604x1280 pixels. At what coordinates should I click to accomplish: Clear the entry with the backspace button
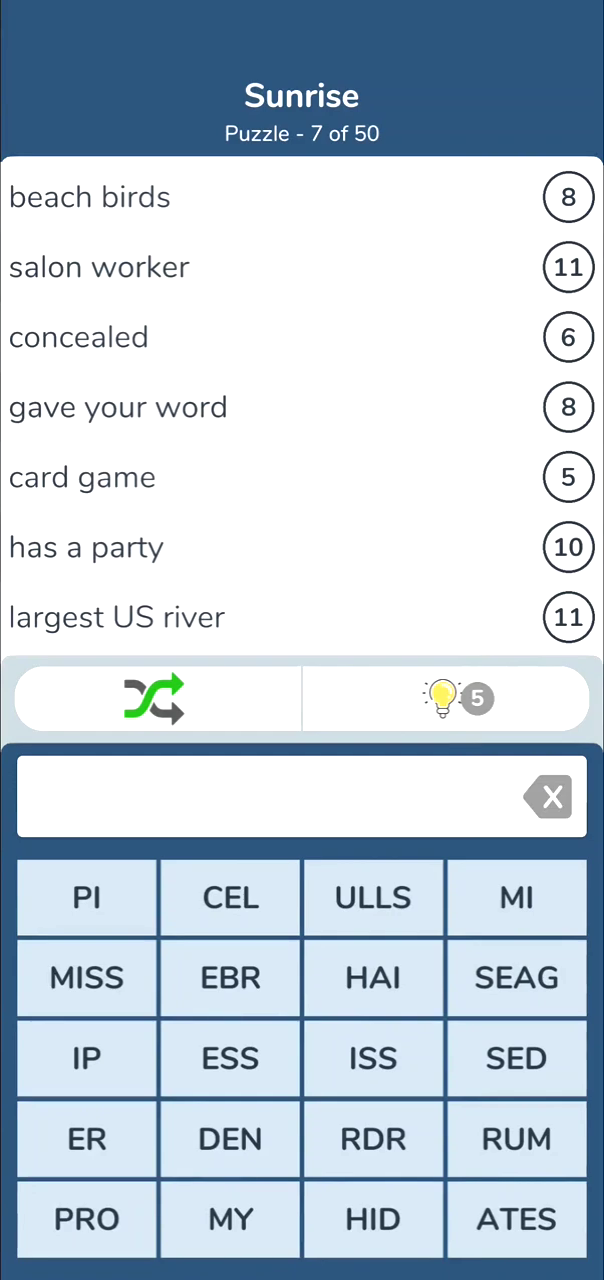coord(548,797)
